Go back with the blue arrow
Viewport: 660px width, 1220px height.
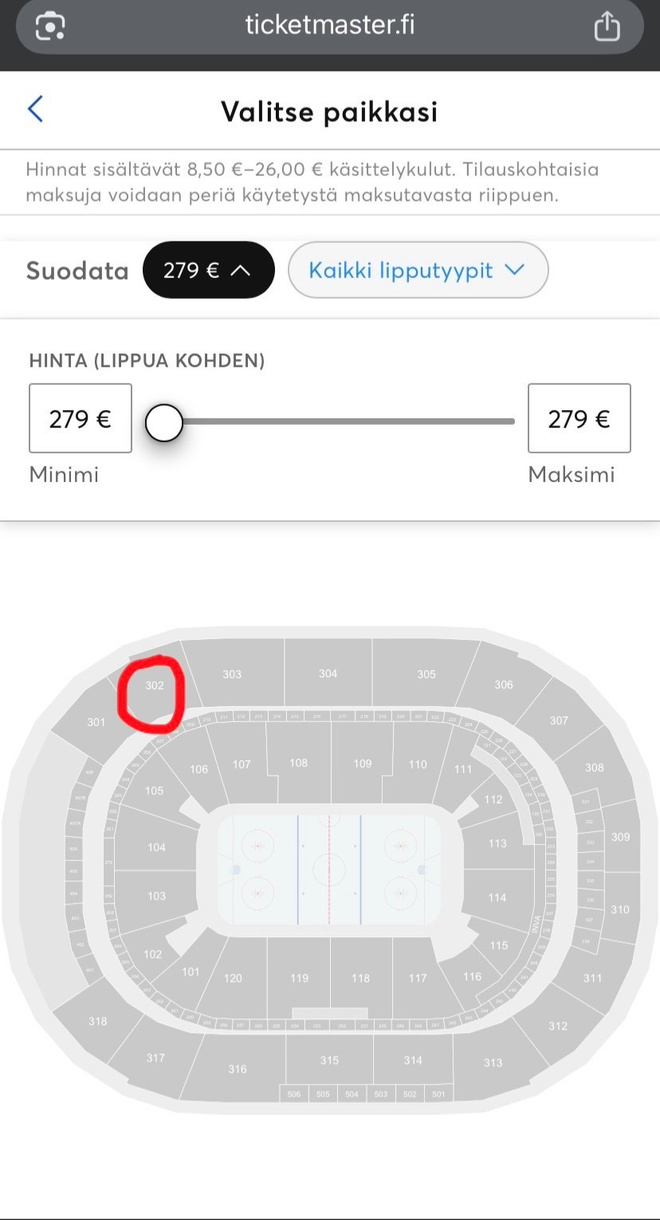35,109
